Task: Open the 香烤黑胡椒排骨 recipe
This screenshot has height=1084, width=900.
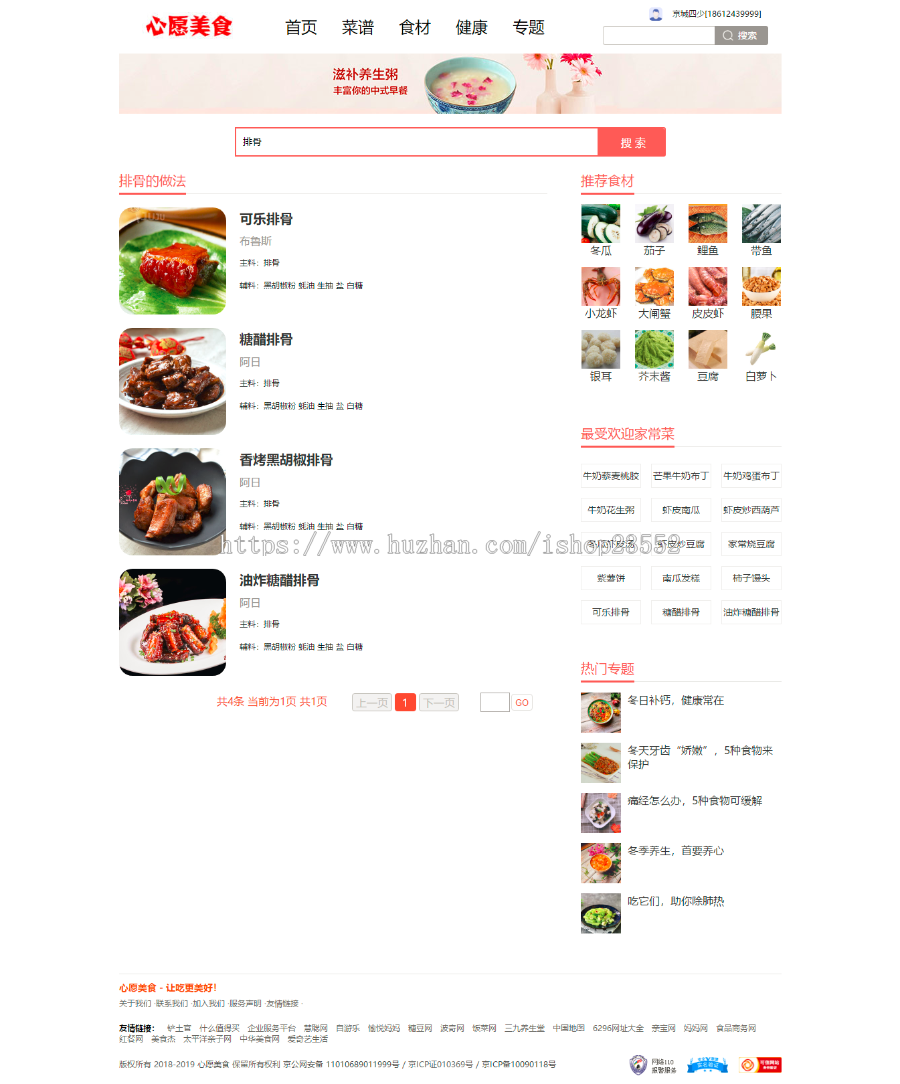Action: tap(286, 460)
